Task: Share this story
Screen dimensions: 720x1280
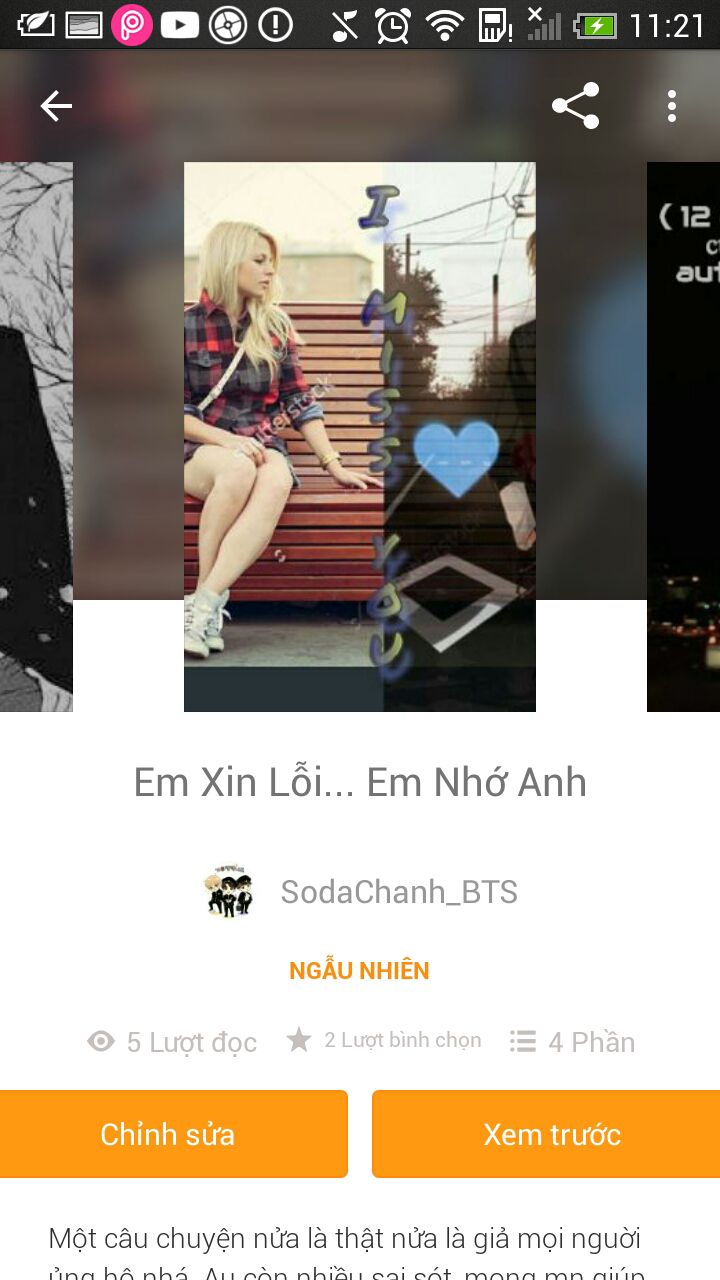Action: click(576, 106)
